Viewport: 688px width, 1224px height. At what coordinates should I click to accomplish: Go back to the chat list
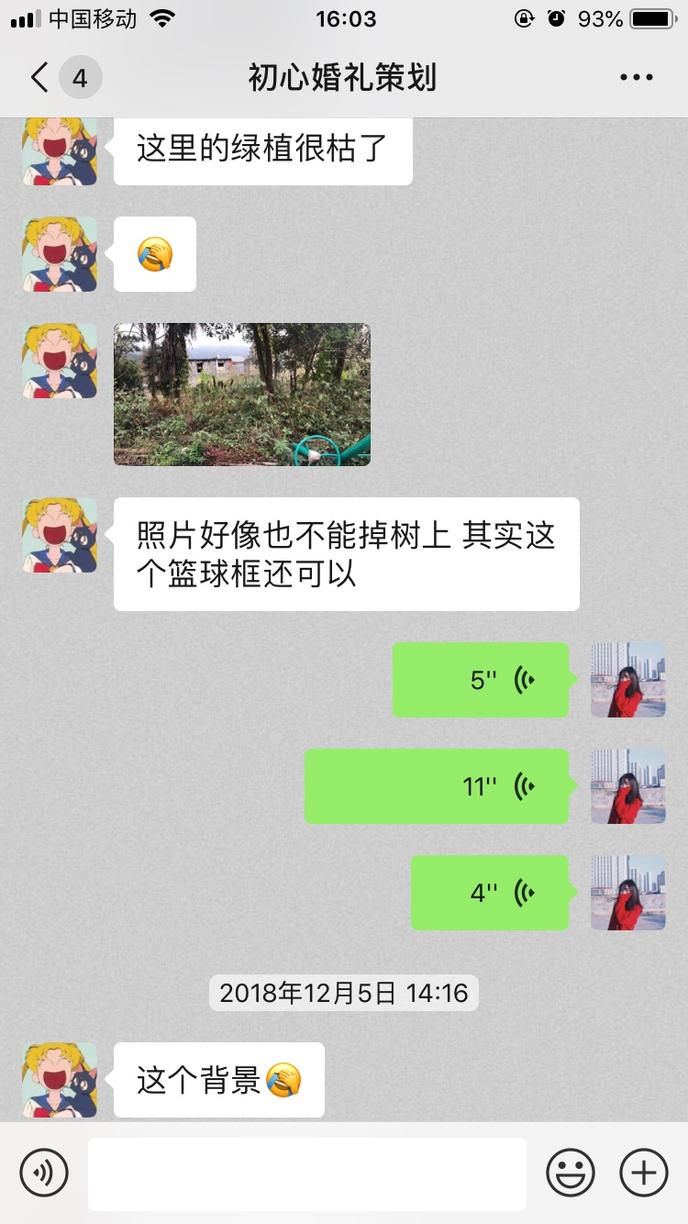(x=40, y=77)
